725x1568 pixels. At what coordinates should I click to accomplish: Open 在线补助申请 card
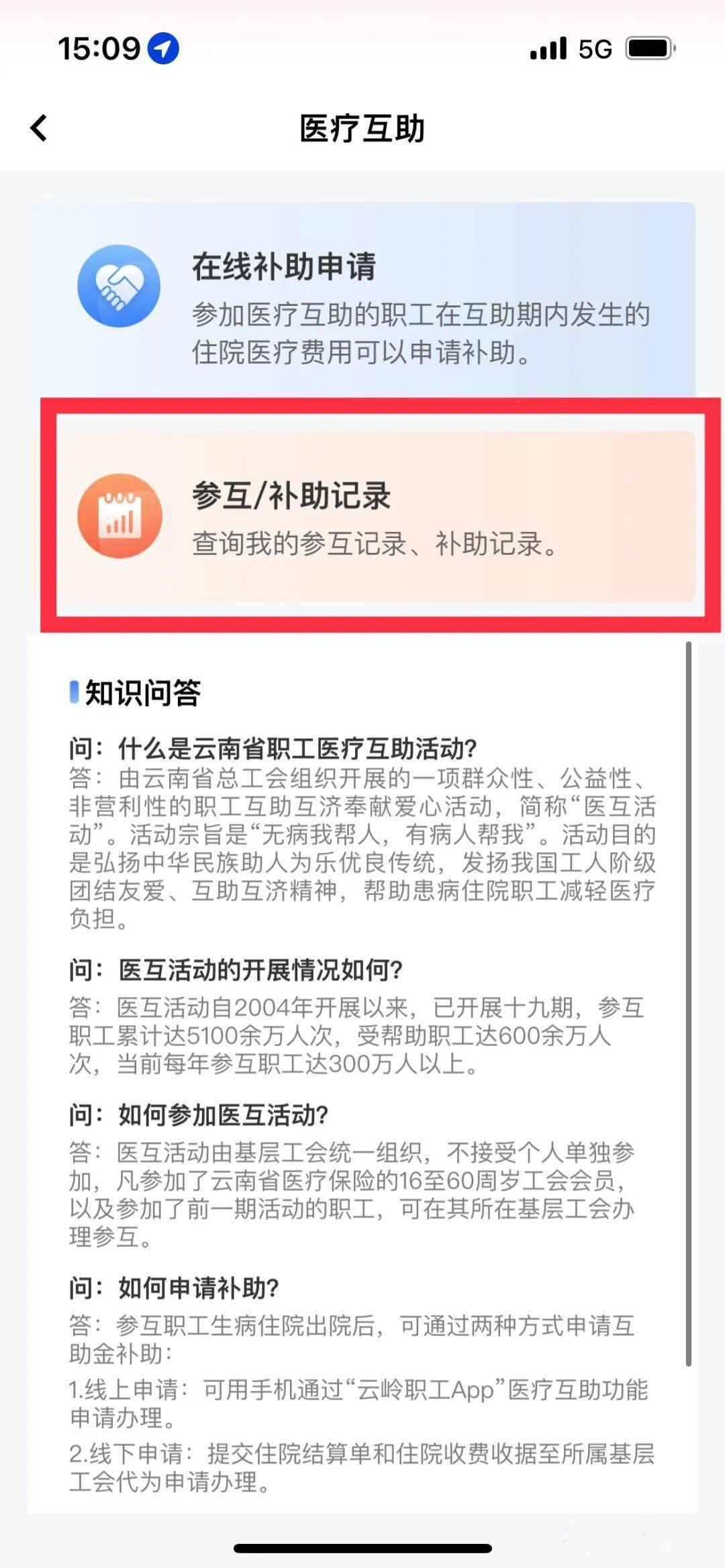pyautogui.click(x=362, y=302)
